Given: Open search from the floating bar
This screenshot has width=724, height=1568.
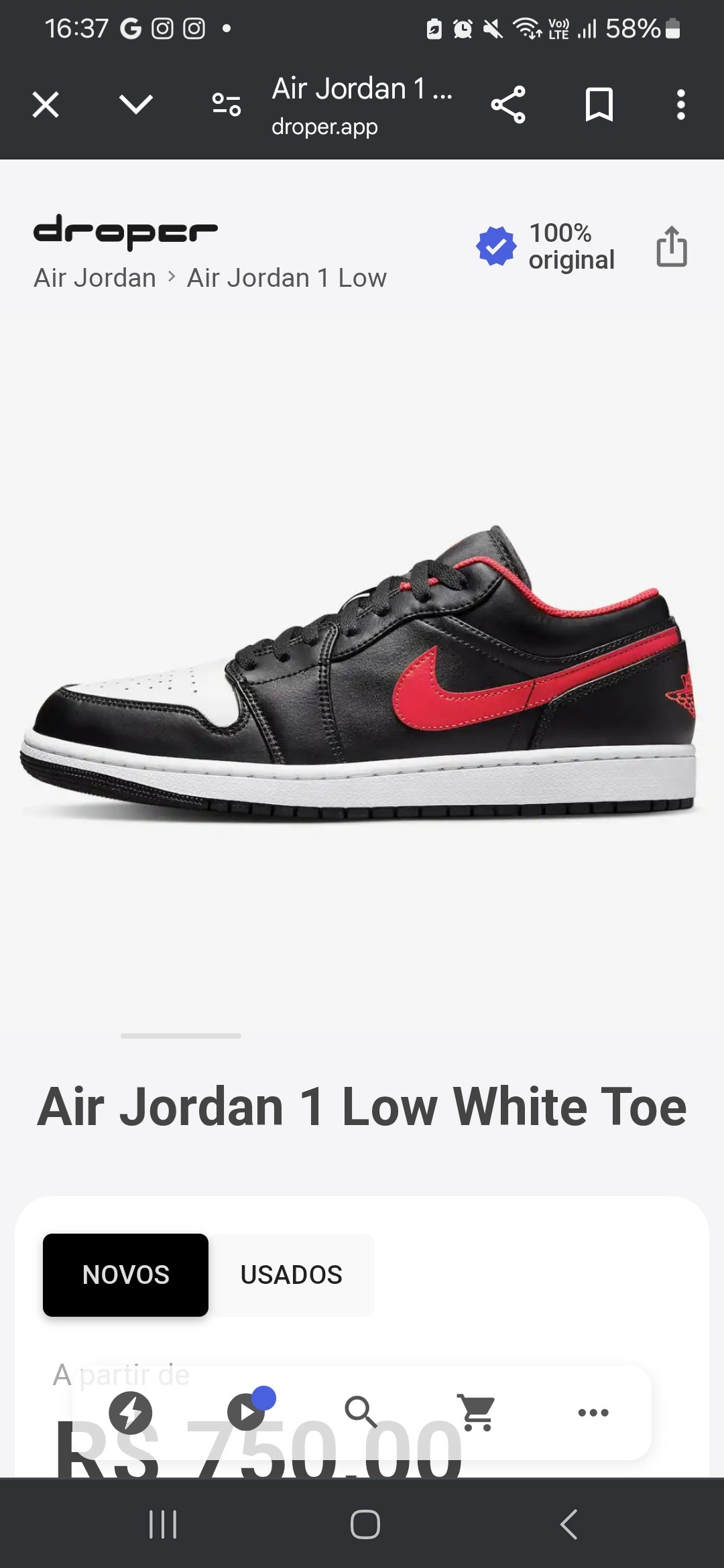Looking at the screenshot, I should pyautogui.click(x=361, y=1413).
